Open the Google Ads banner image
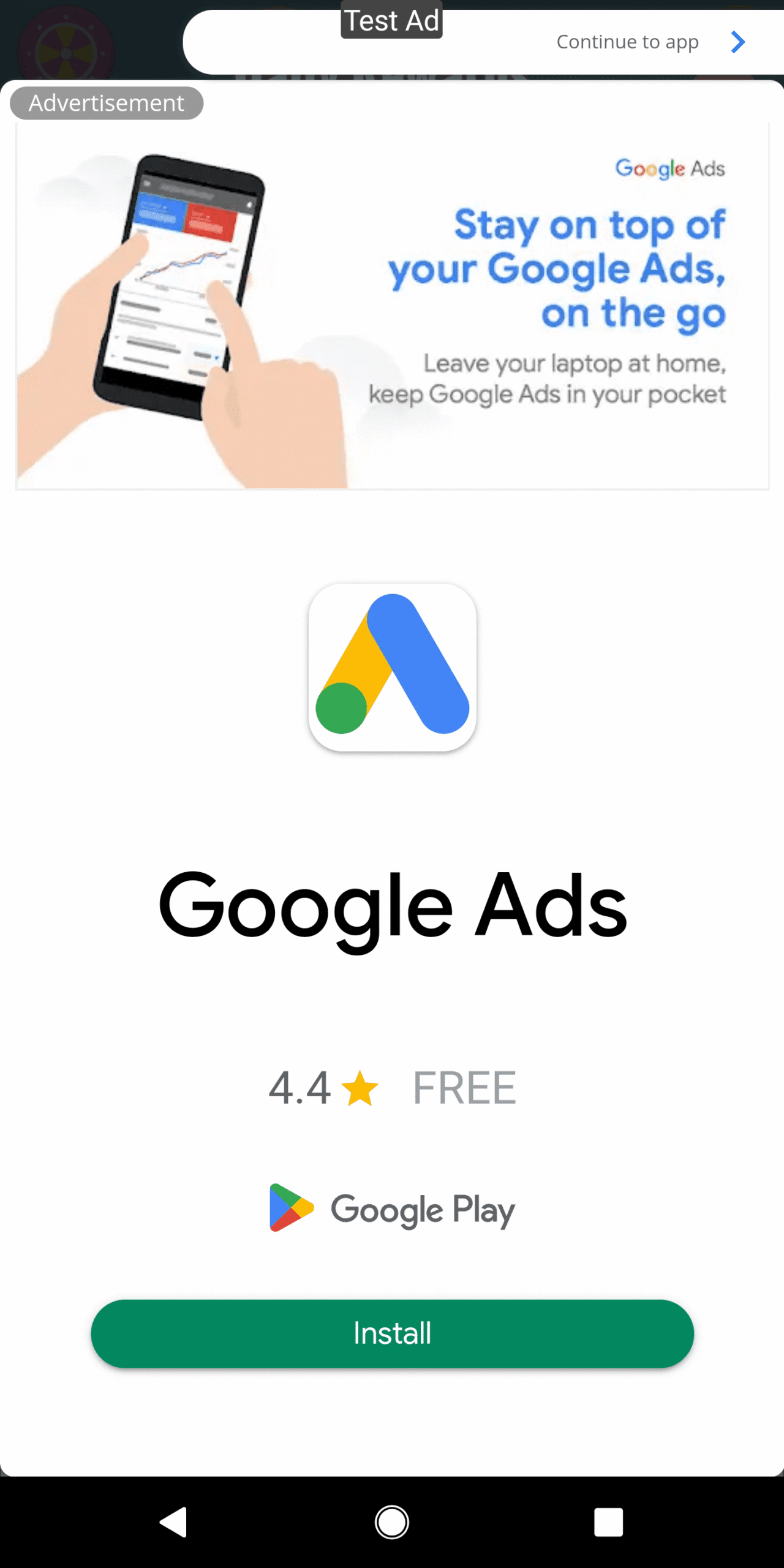Image resolution: width=784 pixels, height=1568 pixels. 392,305
